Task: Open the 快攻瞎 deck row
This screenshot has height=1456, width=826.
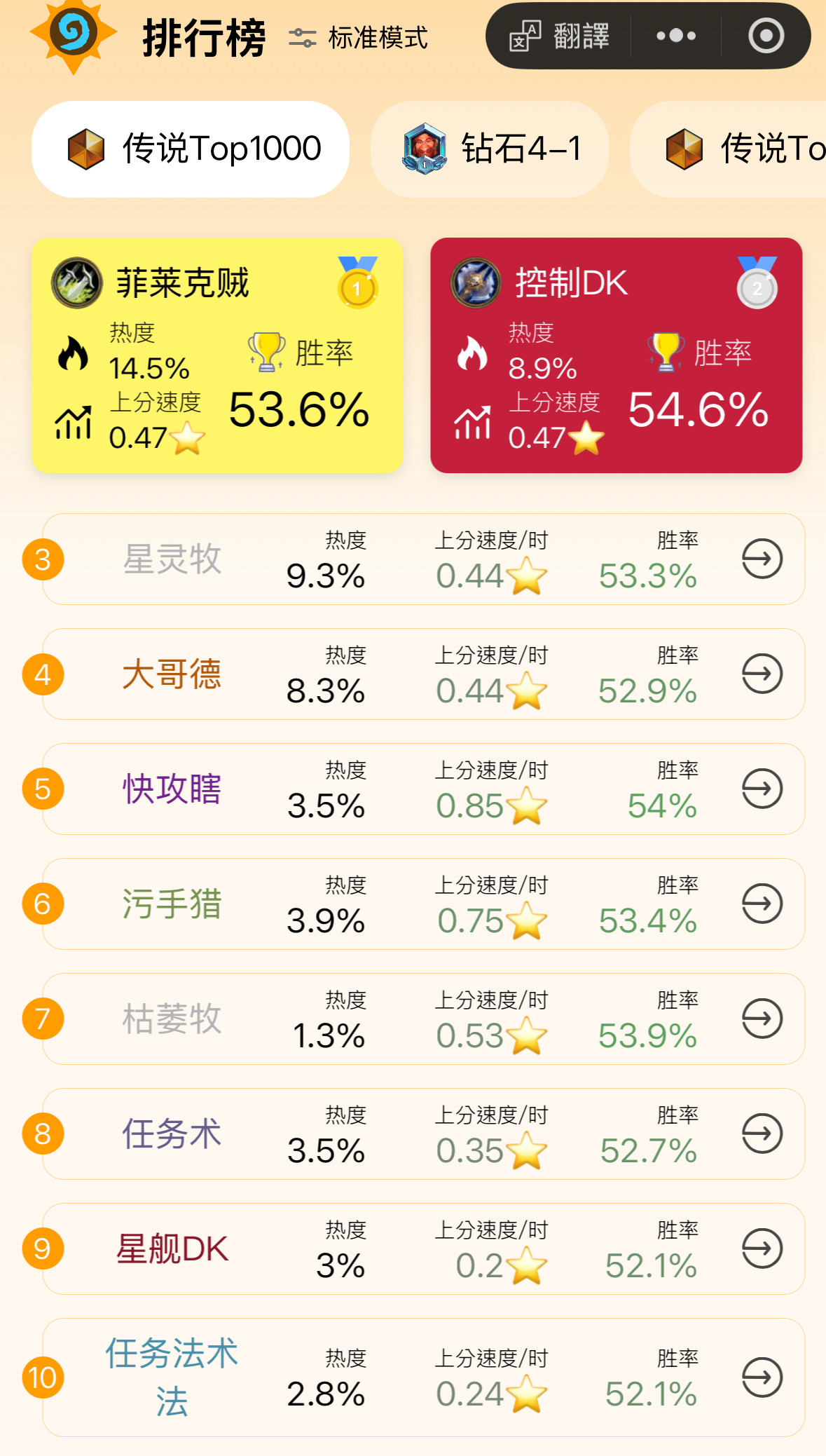Action: (423, 789)
